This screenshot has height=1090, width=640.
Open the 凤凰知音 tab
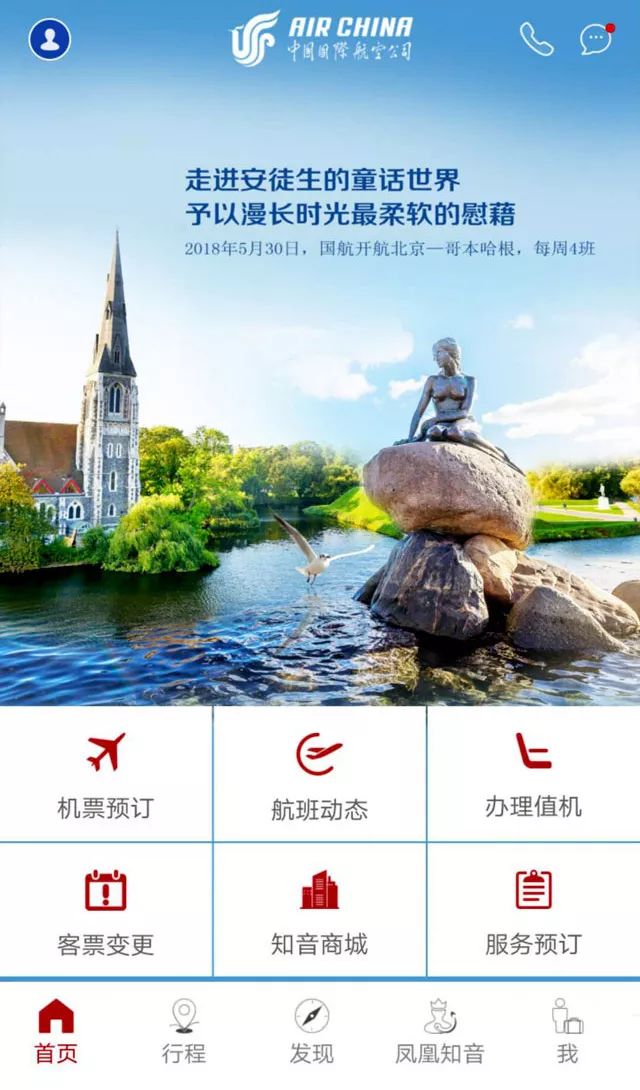[x=440, y=1032]
